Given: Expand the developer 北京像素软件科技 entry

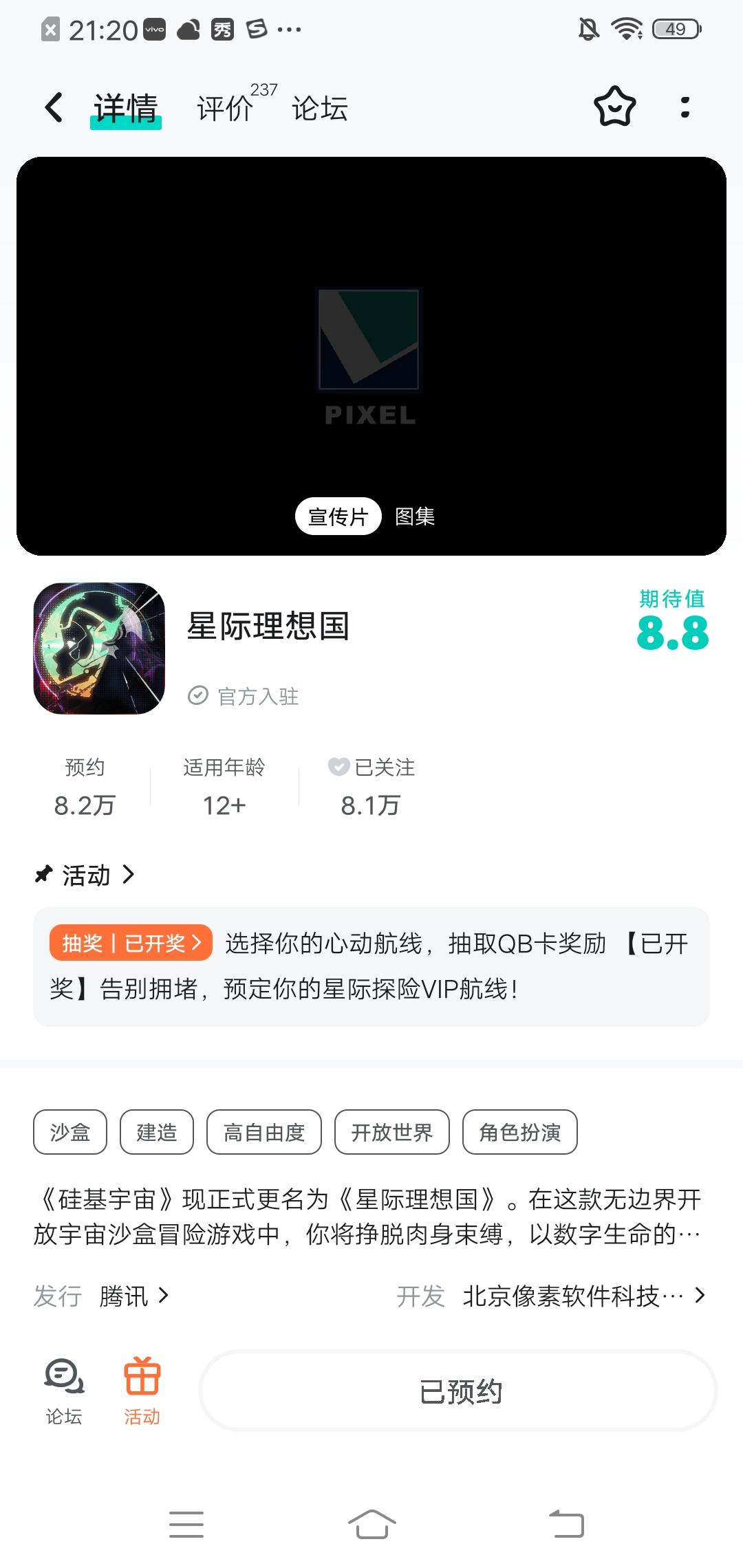Looking at the screenshot, I should point(581,1296).
